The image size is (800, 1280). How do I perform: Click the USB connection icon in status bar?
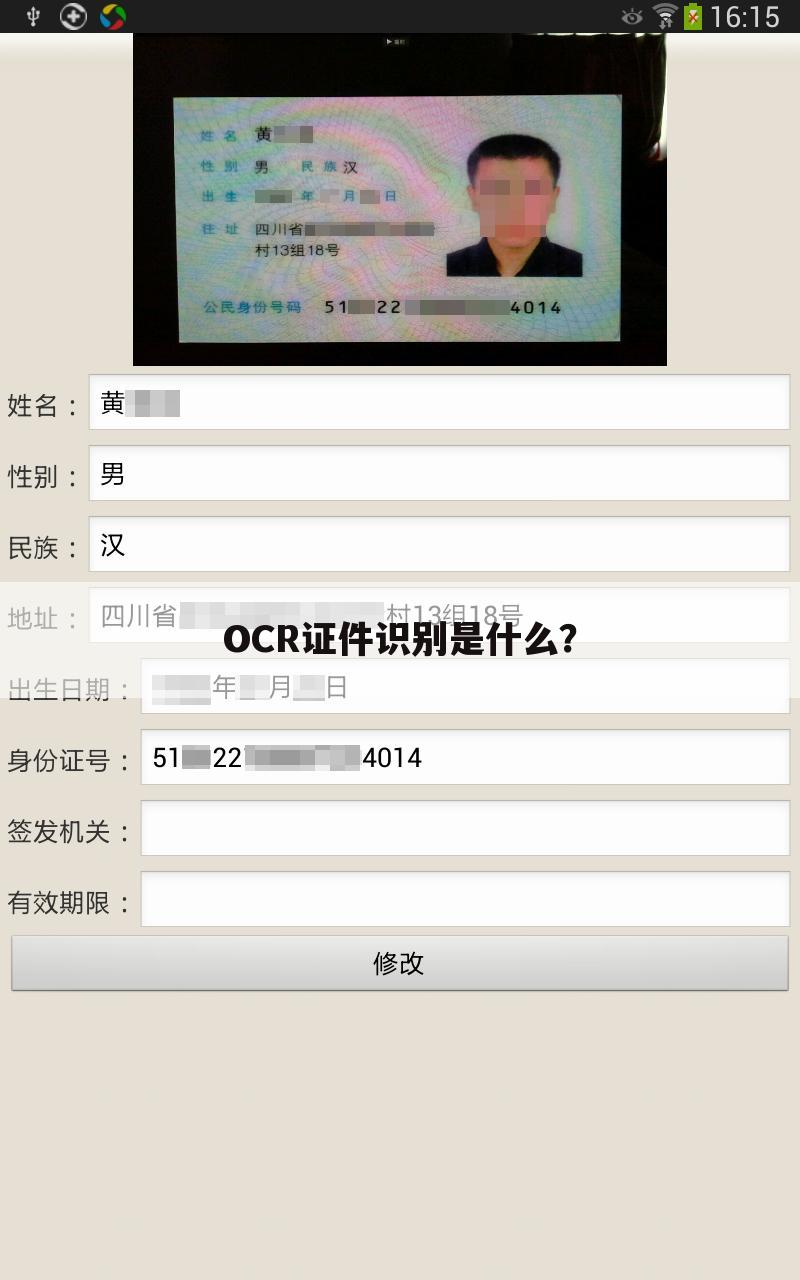pos(33,15)
